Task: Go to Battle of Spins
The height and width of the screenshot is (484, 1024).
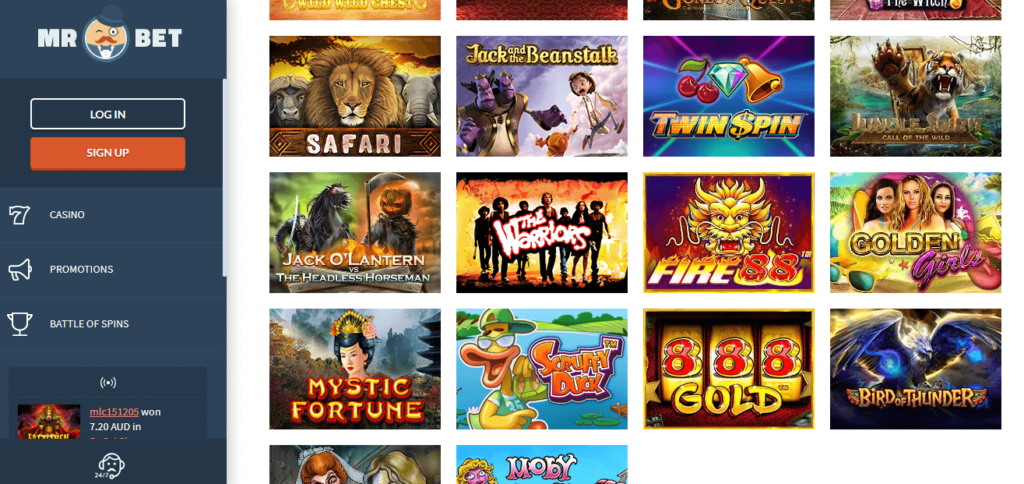Action: pyautogui.click(x=89, y=324)
